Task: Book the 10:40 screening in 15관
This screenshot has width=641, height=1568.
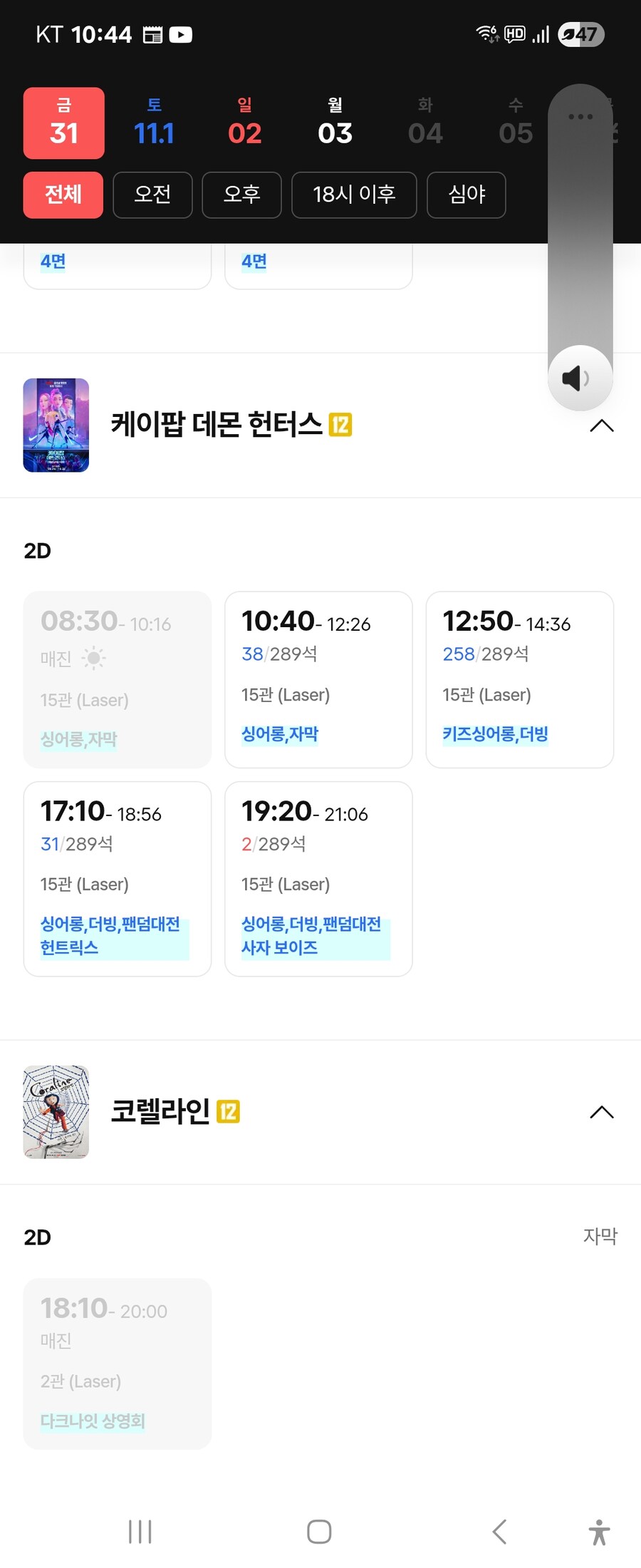Action: [318, 677]
